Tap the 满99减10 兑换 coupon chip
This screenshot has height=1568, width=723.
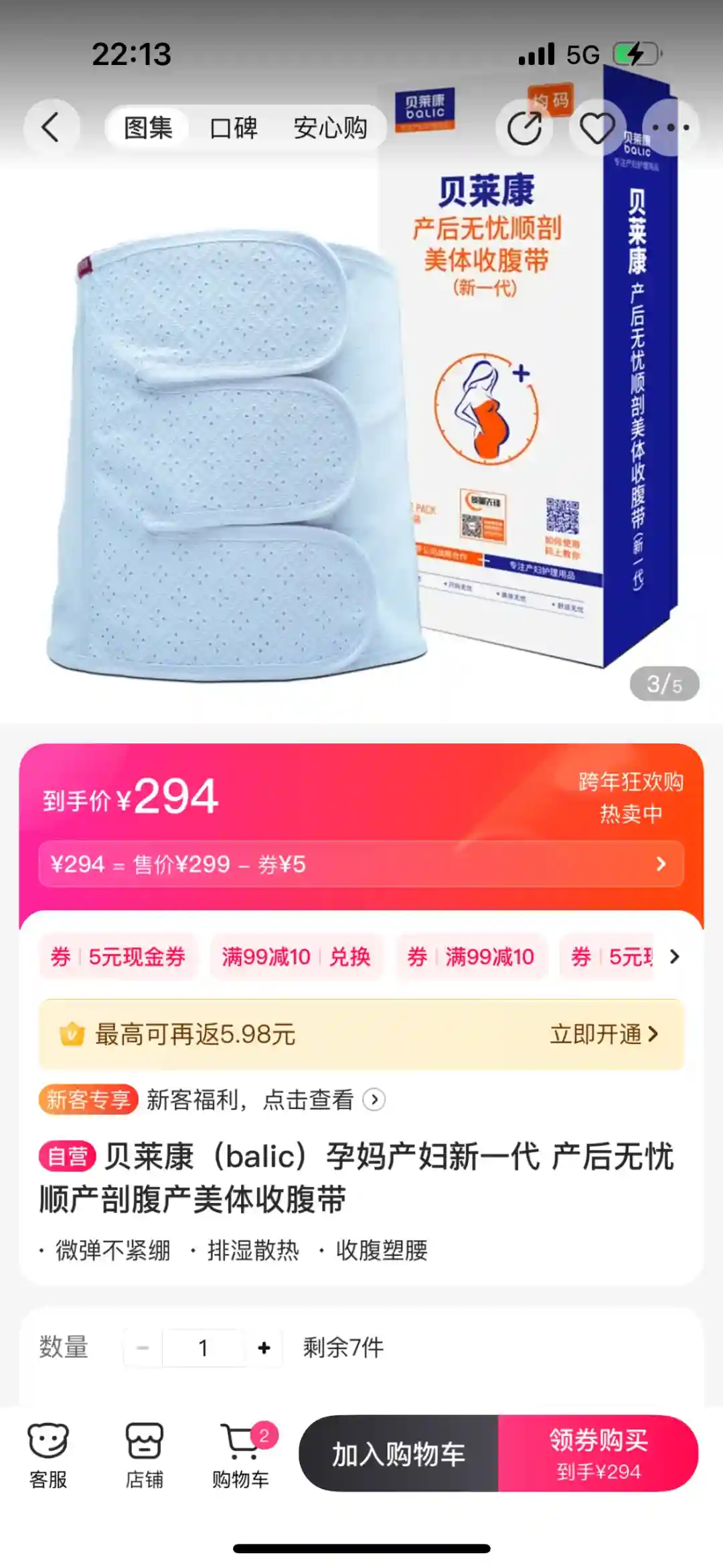[x=296, y=956]
